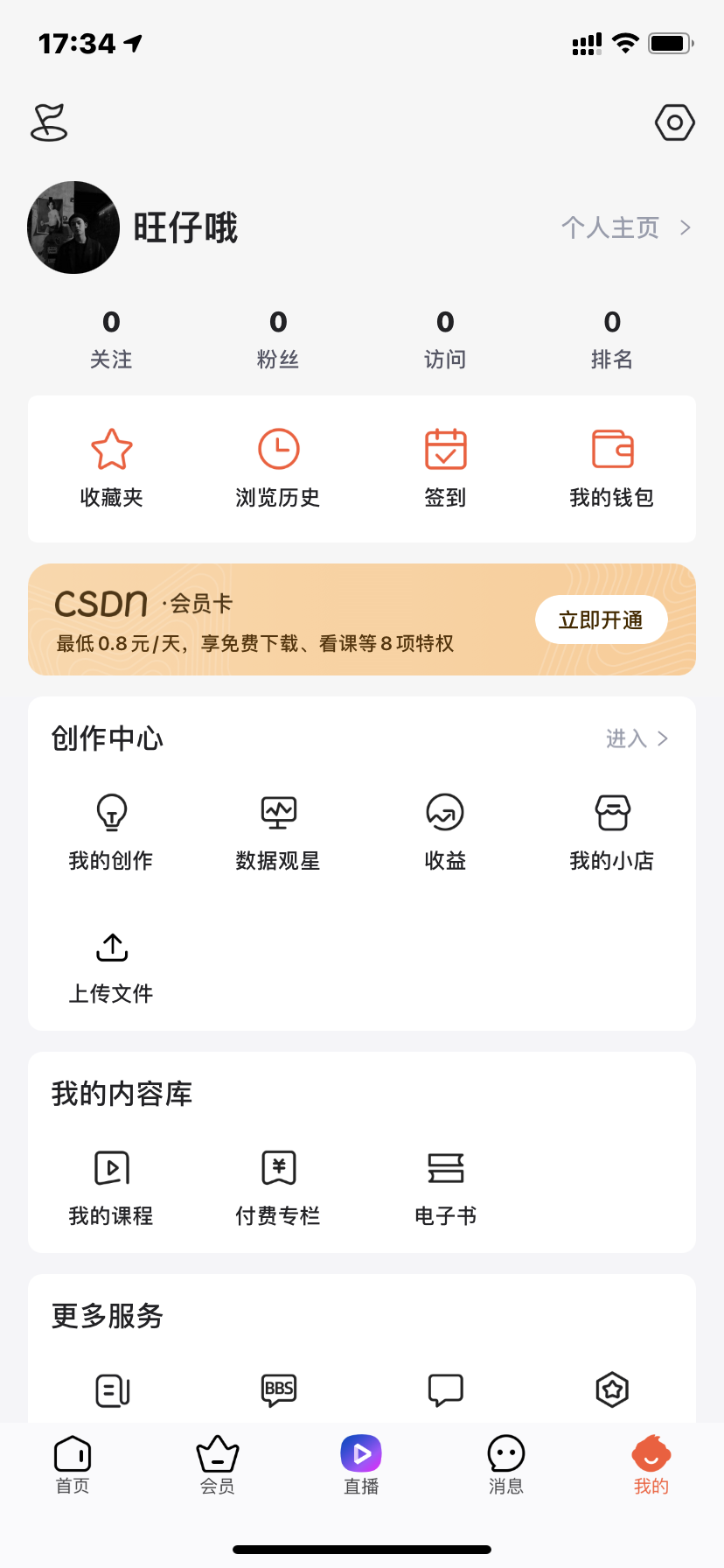Open 签到 daily check-in
724x1568 pixels.
point(445,468)
